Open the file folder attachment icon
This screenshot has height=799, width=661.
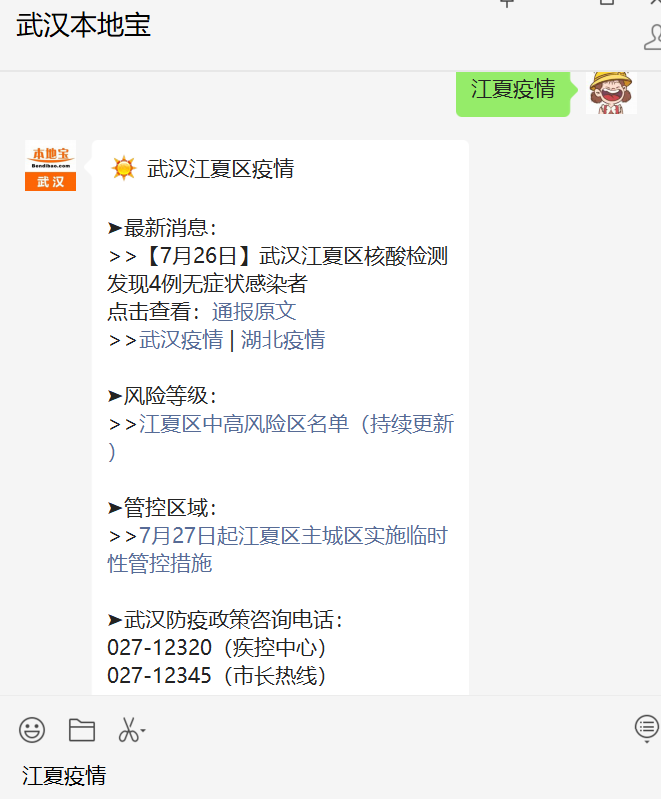coord(81,730)
